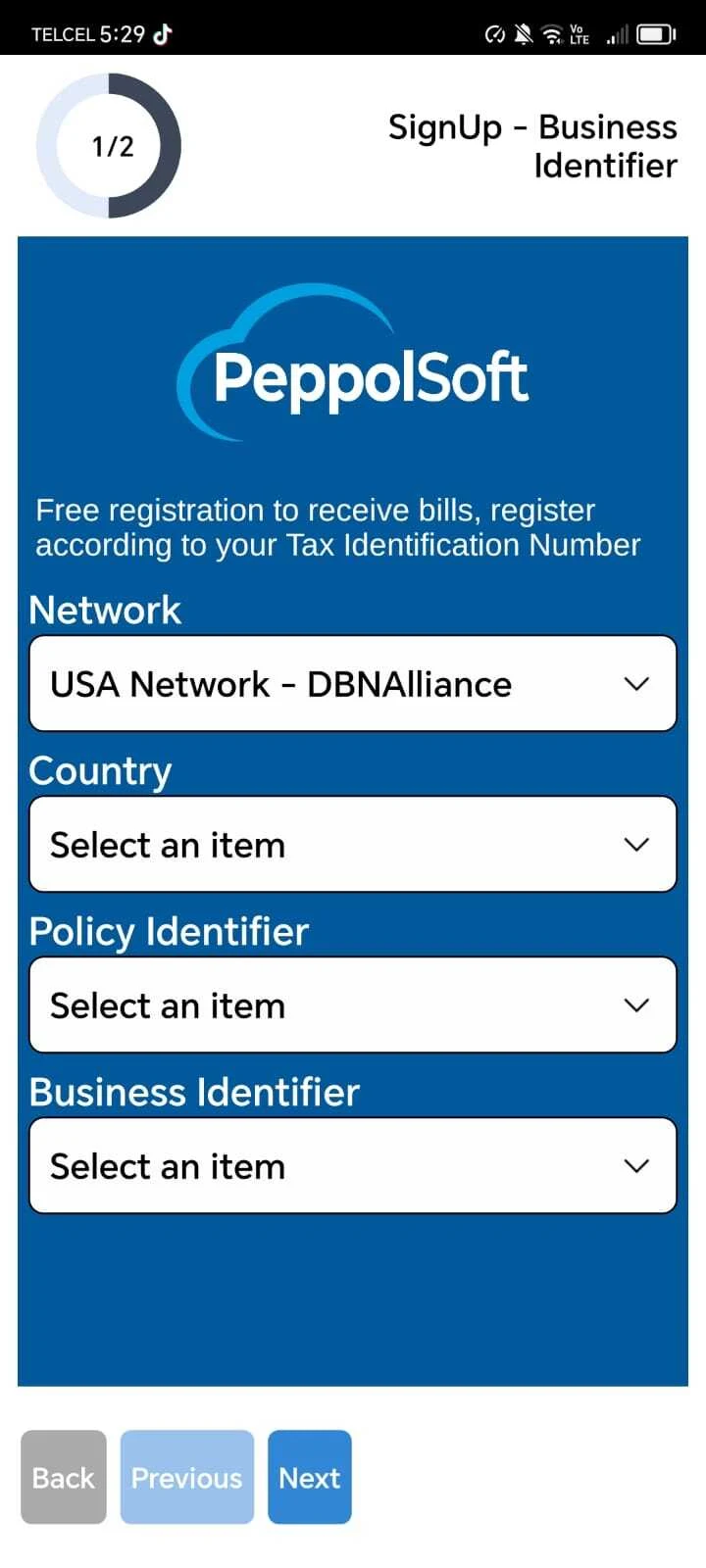
Task: Expand the Country dropdown
Action: pos(353,845)
